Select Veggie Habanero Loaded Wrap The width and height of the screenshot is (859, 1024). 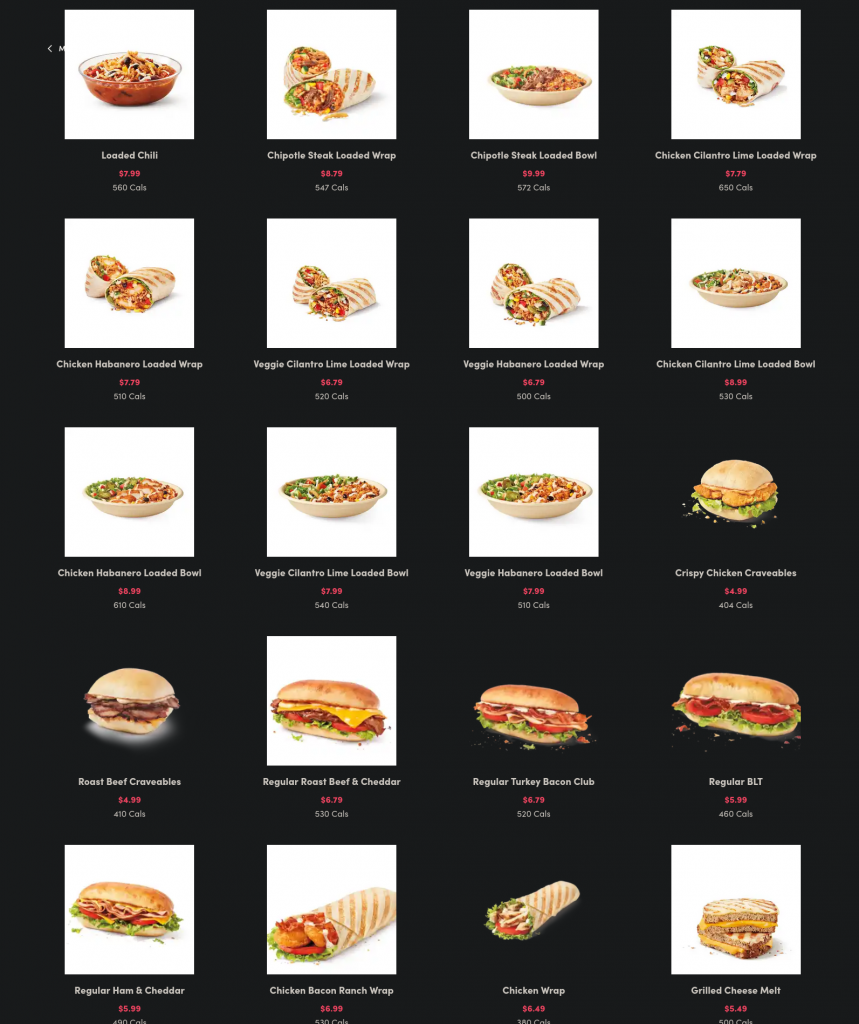click(x=533, y=283)
